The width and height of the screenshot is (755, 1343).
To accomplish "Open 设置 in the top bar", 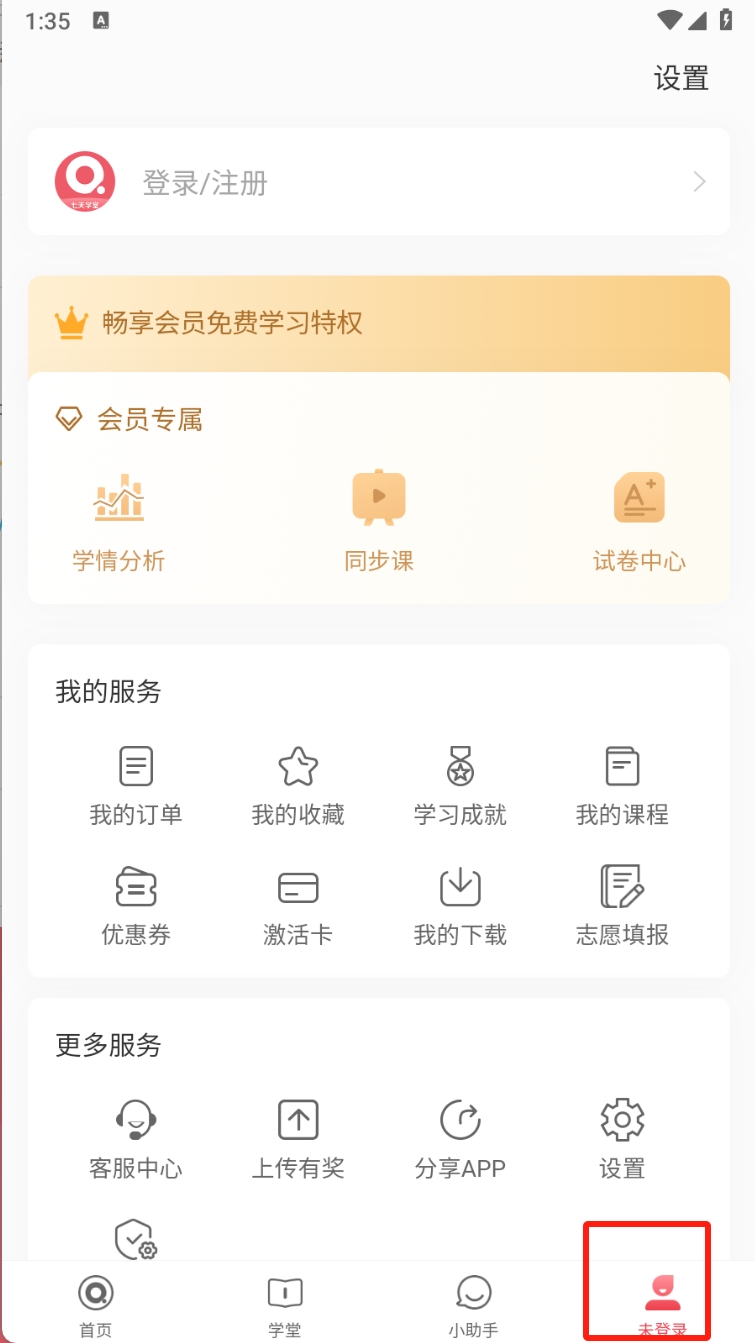I will tap(681, 78).
